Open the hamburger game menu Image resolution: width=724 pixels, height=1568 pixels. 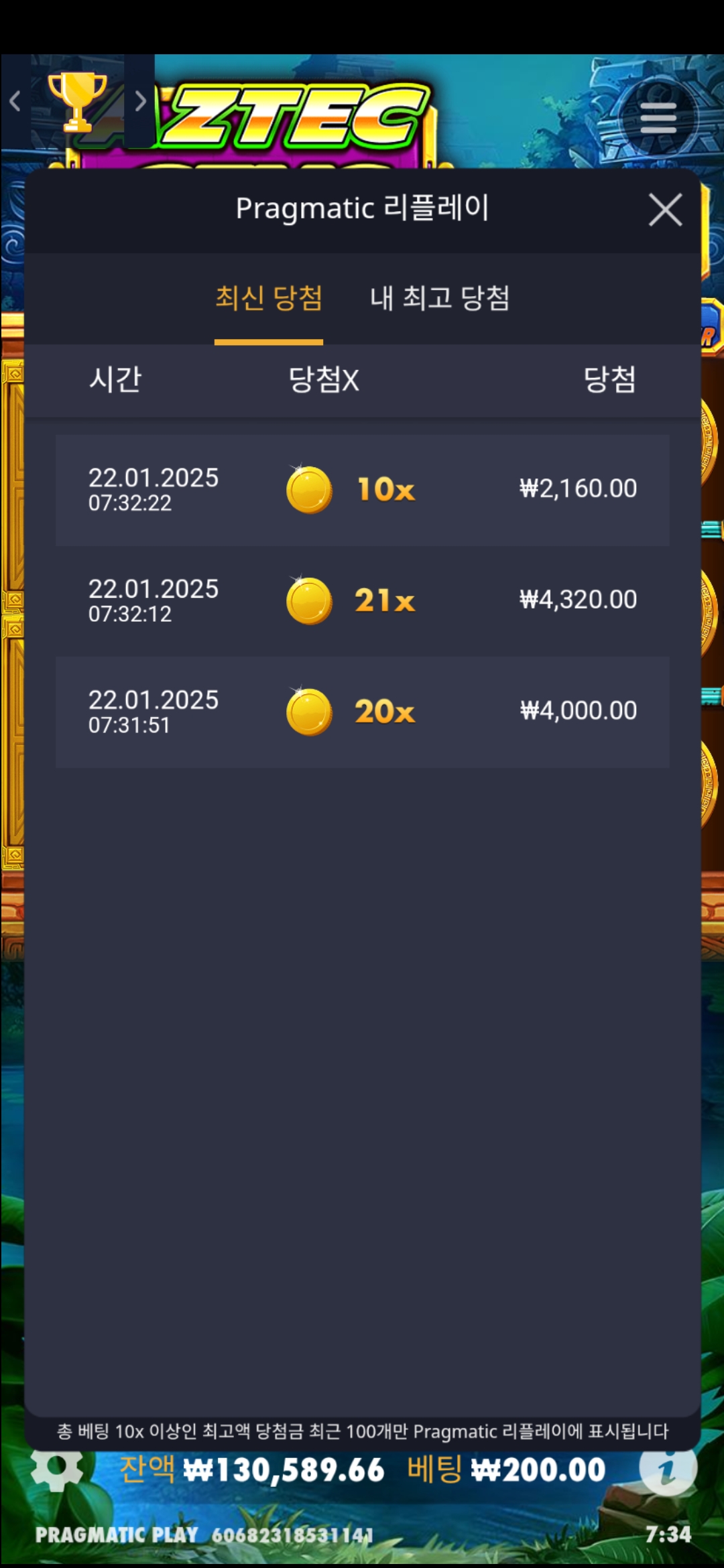point(658,119)
